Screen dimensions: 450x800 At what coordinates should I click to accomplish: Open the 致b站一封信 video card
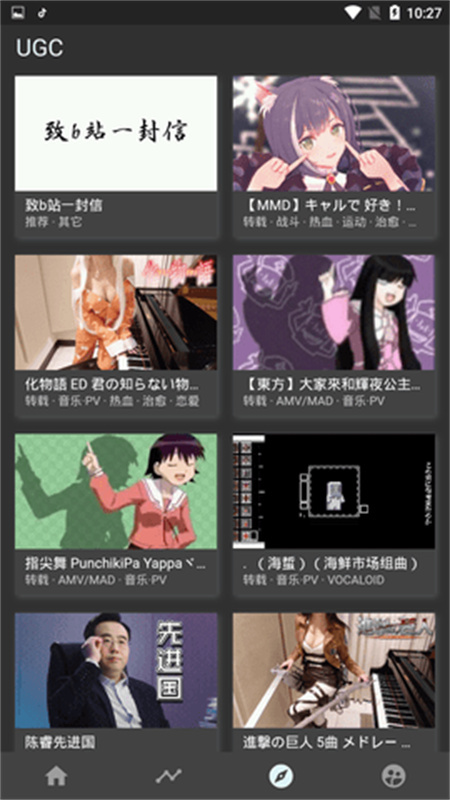click(116, 157)
